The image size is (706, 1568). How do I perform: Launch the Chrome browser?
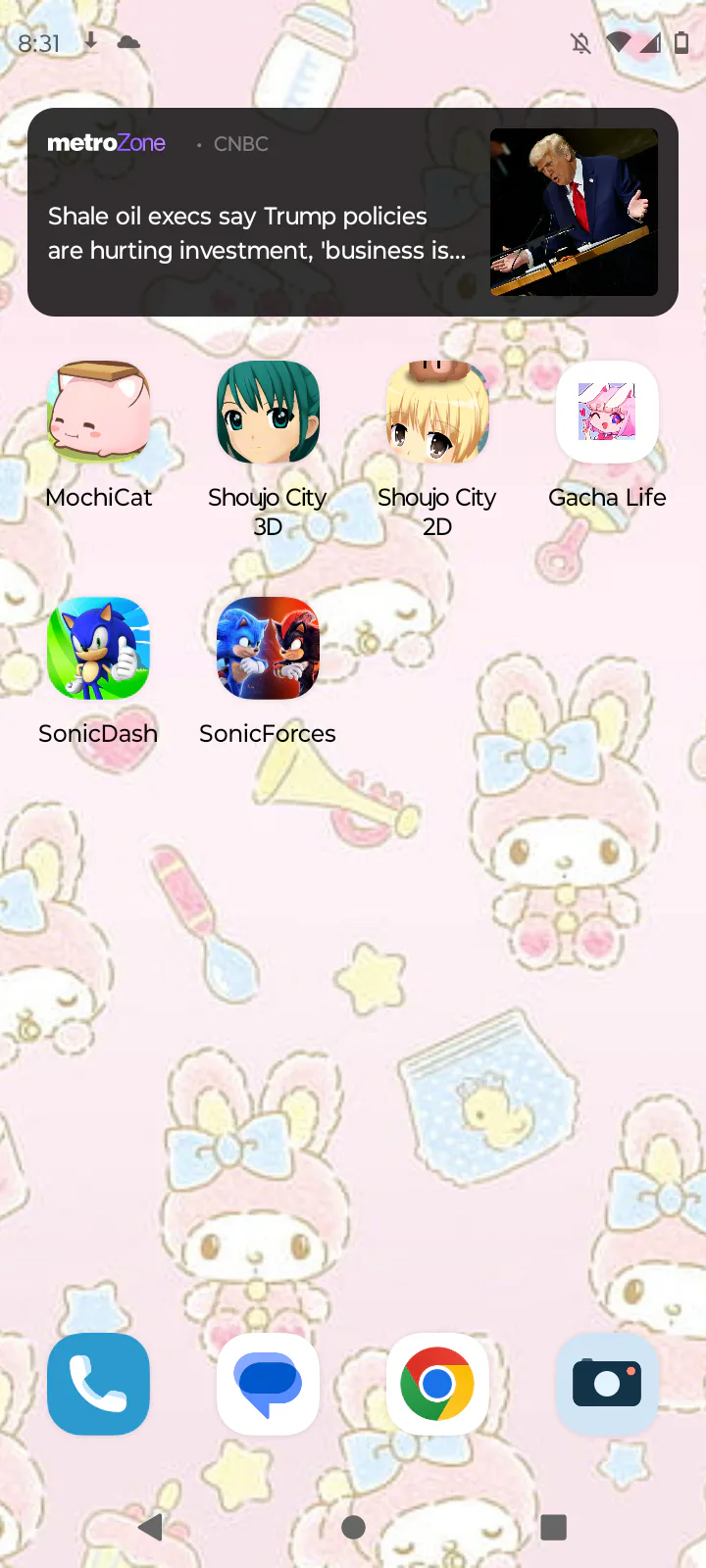click(437, 1384)
